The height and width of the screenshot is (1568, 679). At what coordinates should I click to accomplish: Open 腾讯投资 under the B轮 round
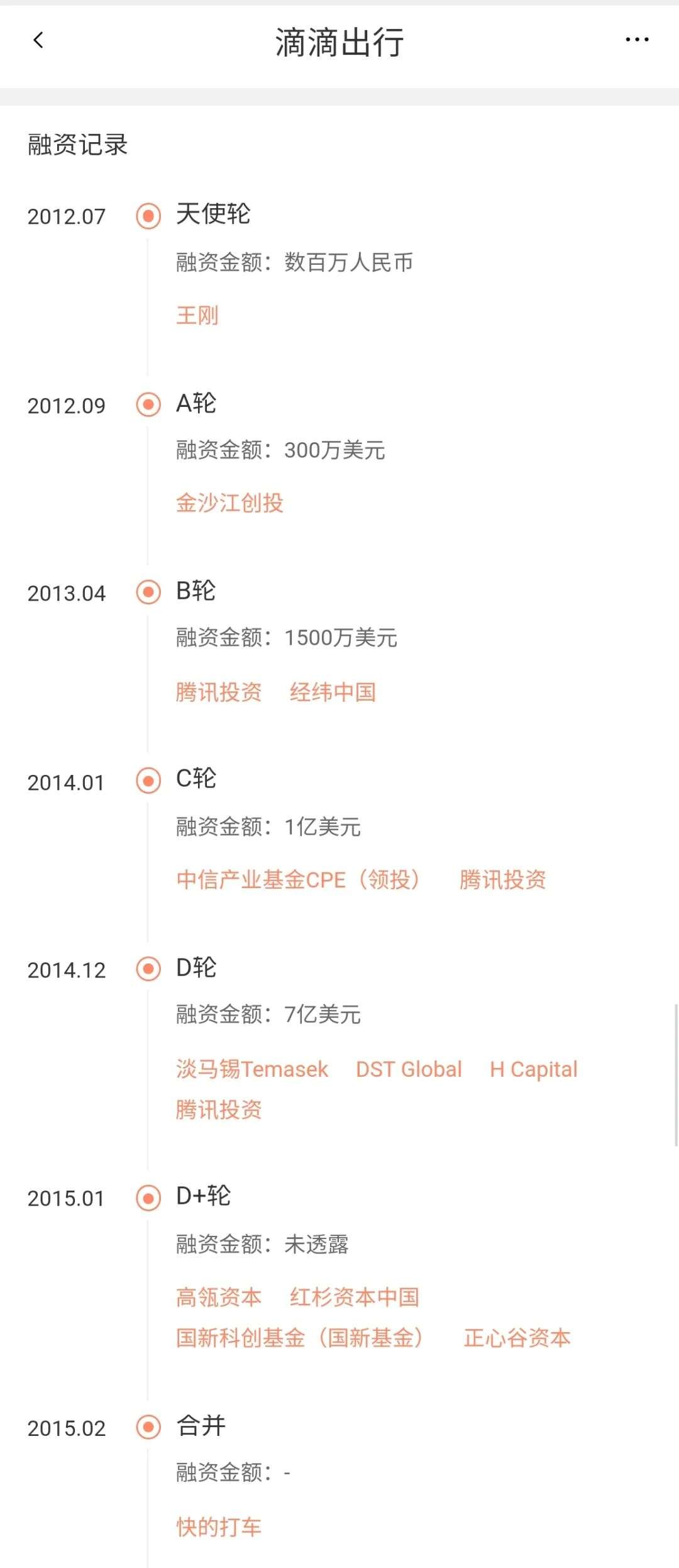[x=219, y=692]
